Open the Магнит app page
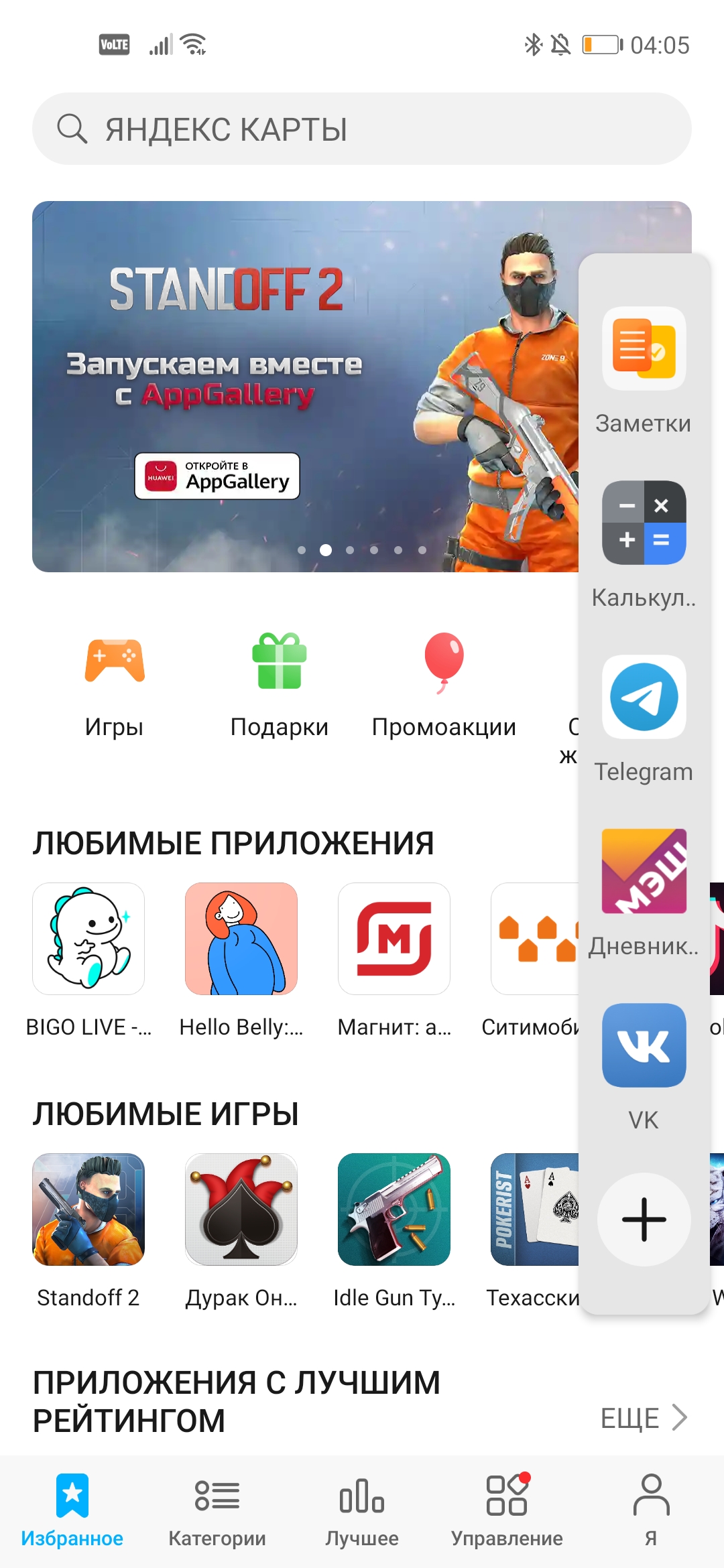724x1568 pixels. 394,938
